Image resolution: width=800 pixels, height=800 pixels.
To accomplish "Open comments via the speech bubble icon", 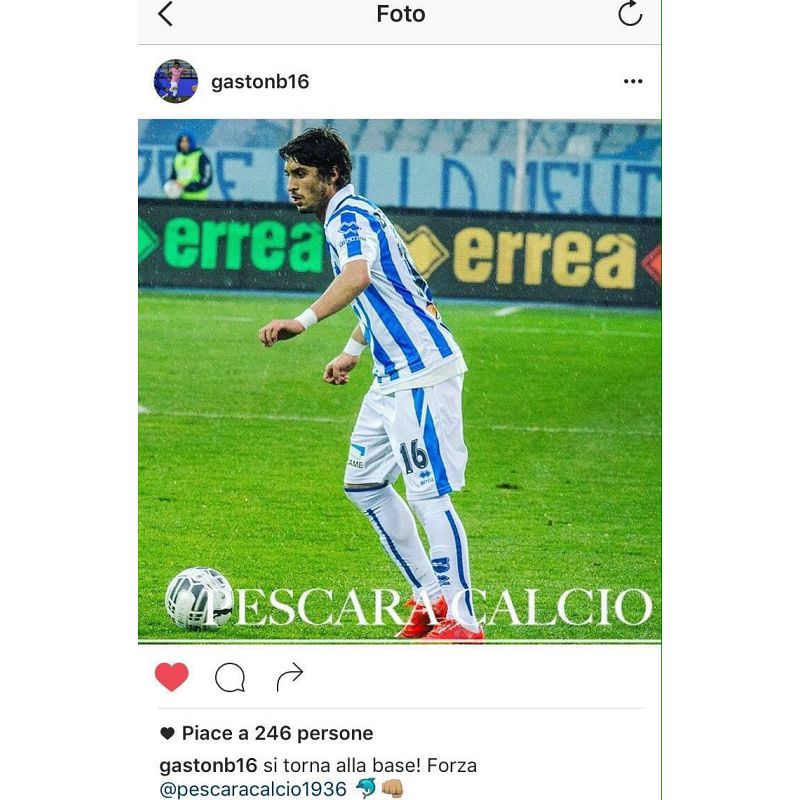I will [x=230, y=678].
